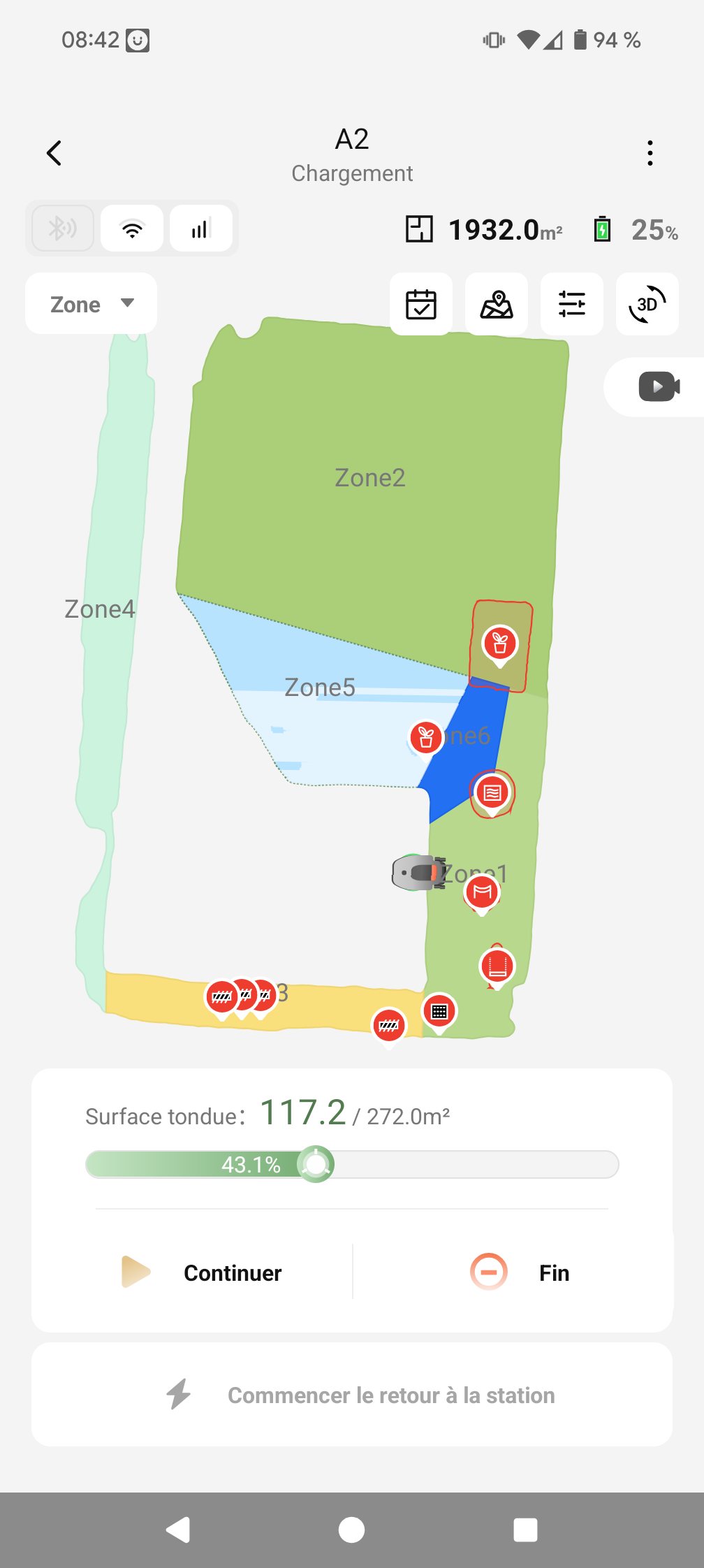Open the map editing tool
Image resolution: width=704 pixels, height=1568 pixels.
(x=497, y=305)
